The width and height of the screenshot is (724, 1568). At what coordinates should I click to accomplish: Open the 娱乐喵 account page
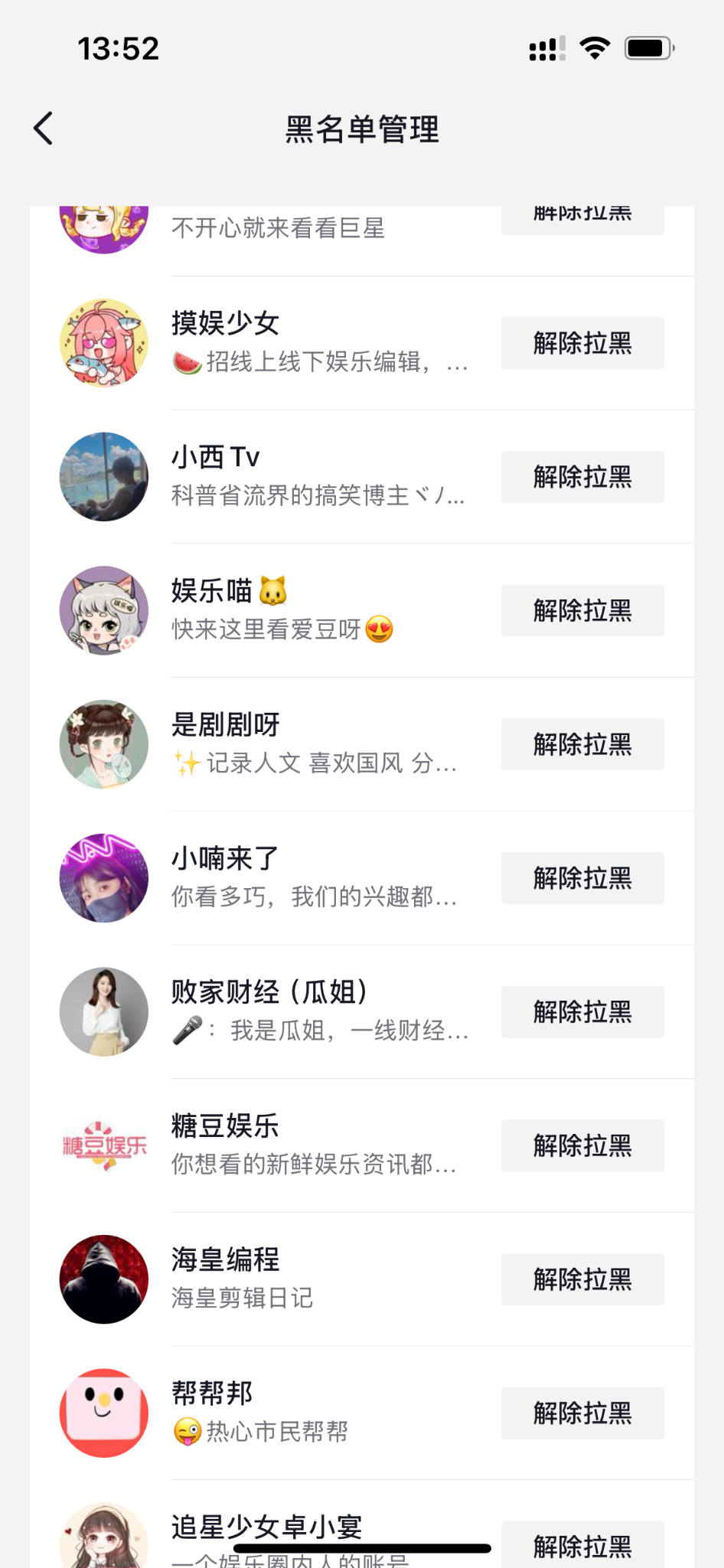(x=104, y=611)
